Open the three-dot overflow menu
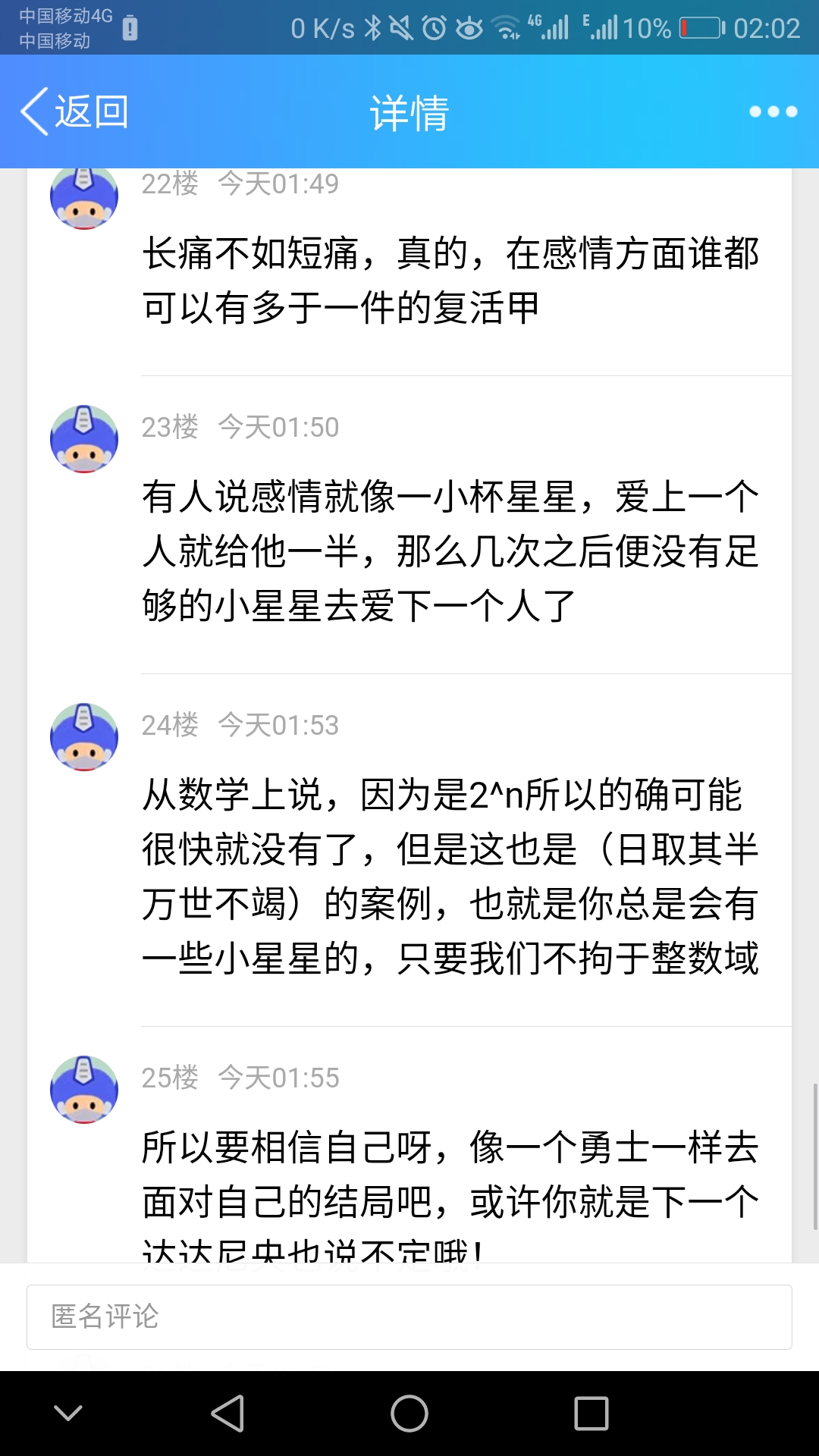Image resolution: width=819 pixels, height=1456 pixels. (x=773, y=112)
